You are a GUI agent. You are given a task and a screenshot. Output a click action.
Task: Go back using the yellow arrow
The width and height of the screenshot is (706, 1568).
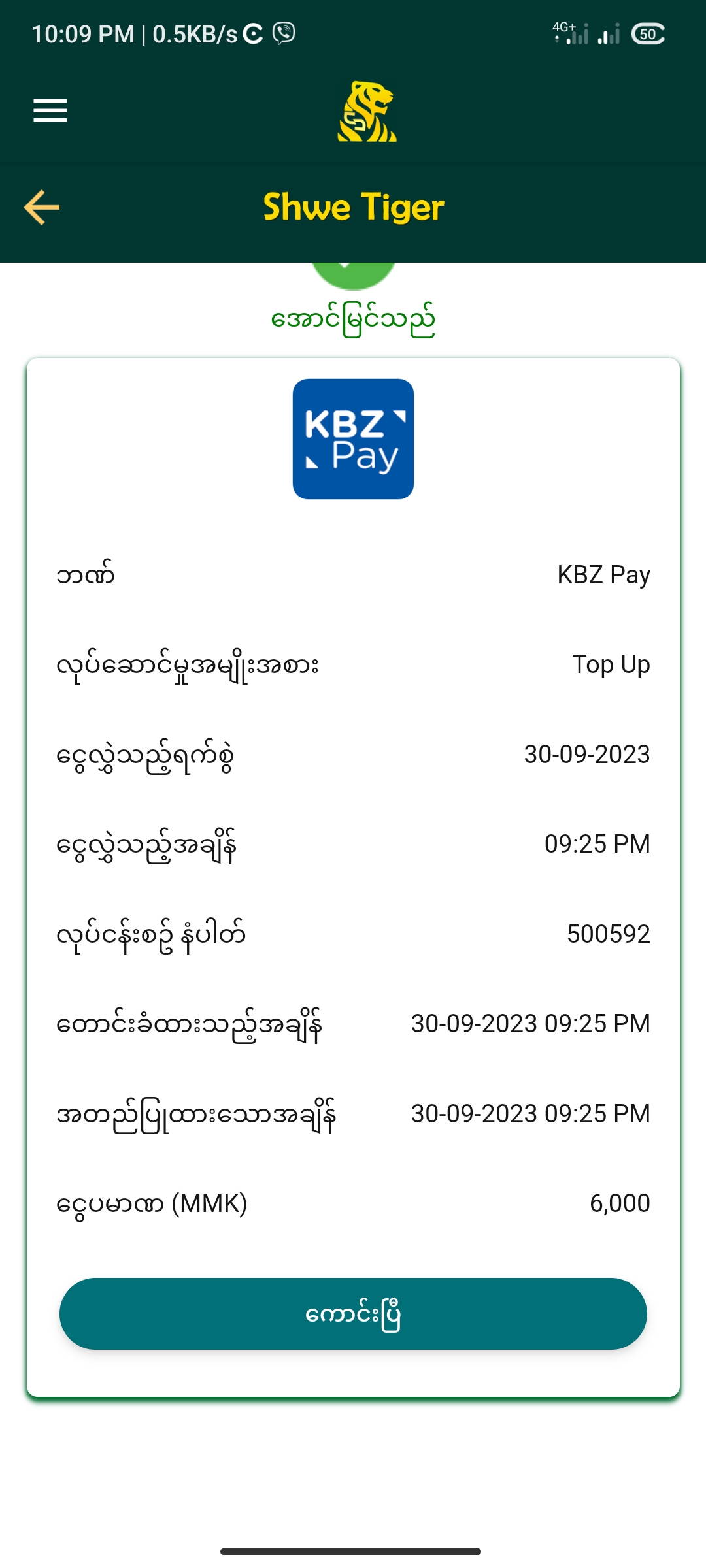coord(42,208)
